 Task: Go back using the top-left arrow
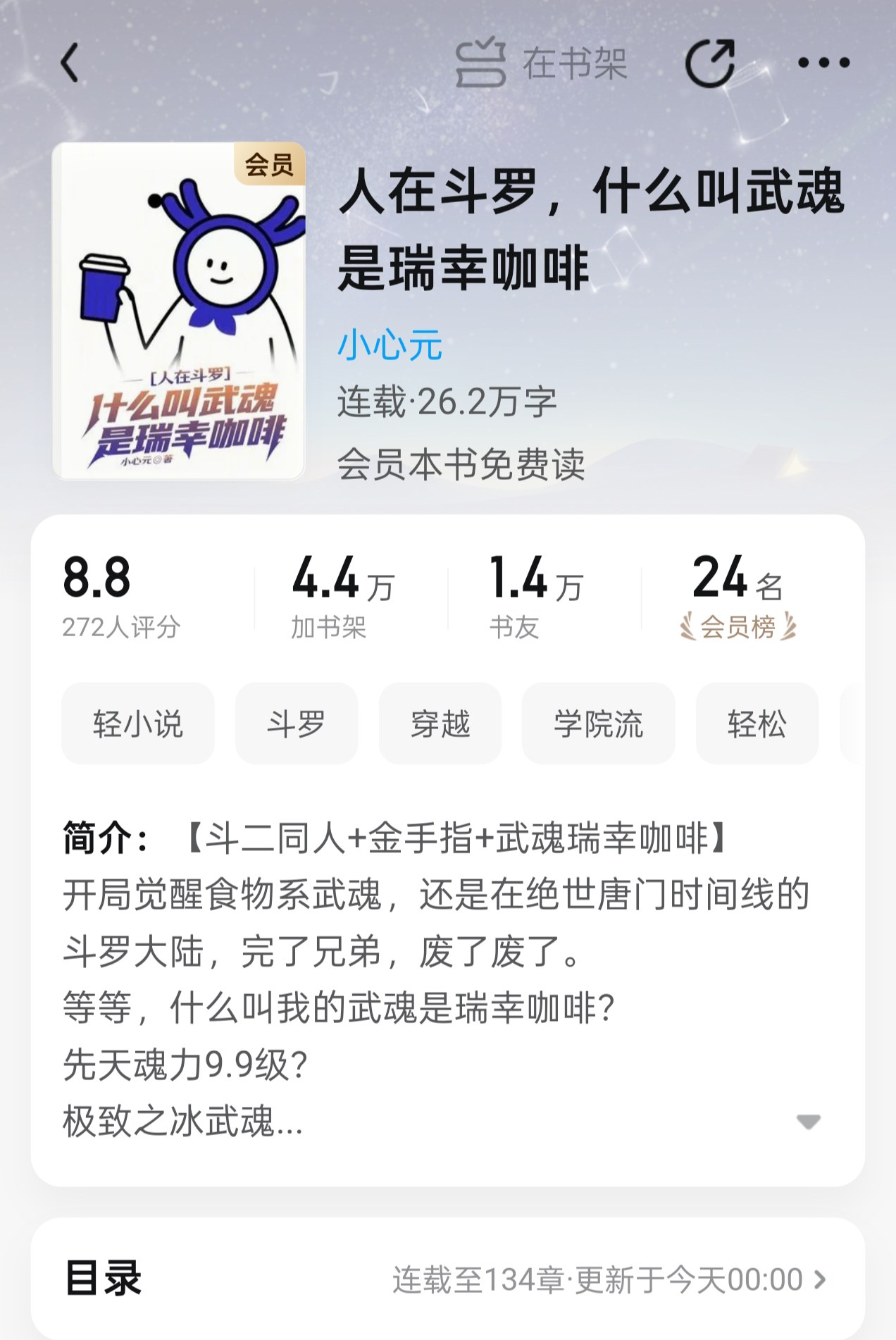pos(70,63)
